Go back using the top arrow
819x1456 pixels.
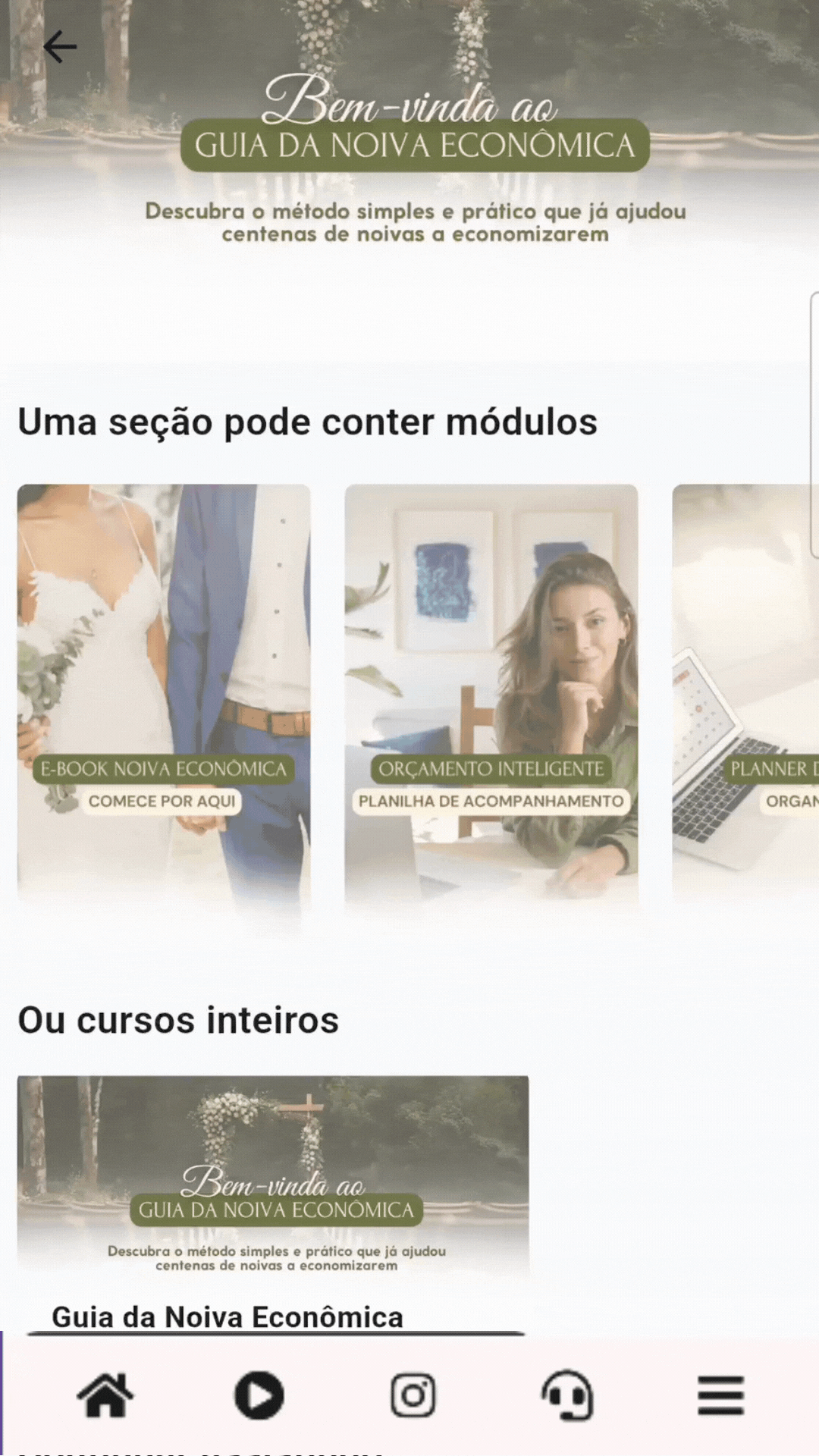(x=60, y=46)
